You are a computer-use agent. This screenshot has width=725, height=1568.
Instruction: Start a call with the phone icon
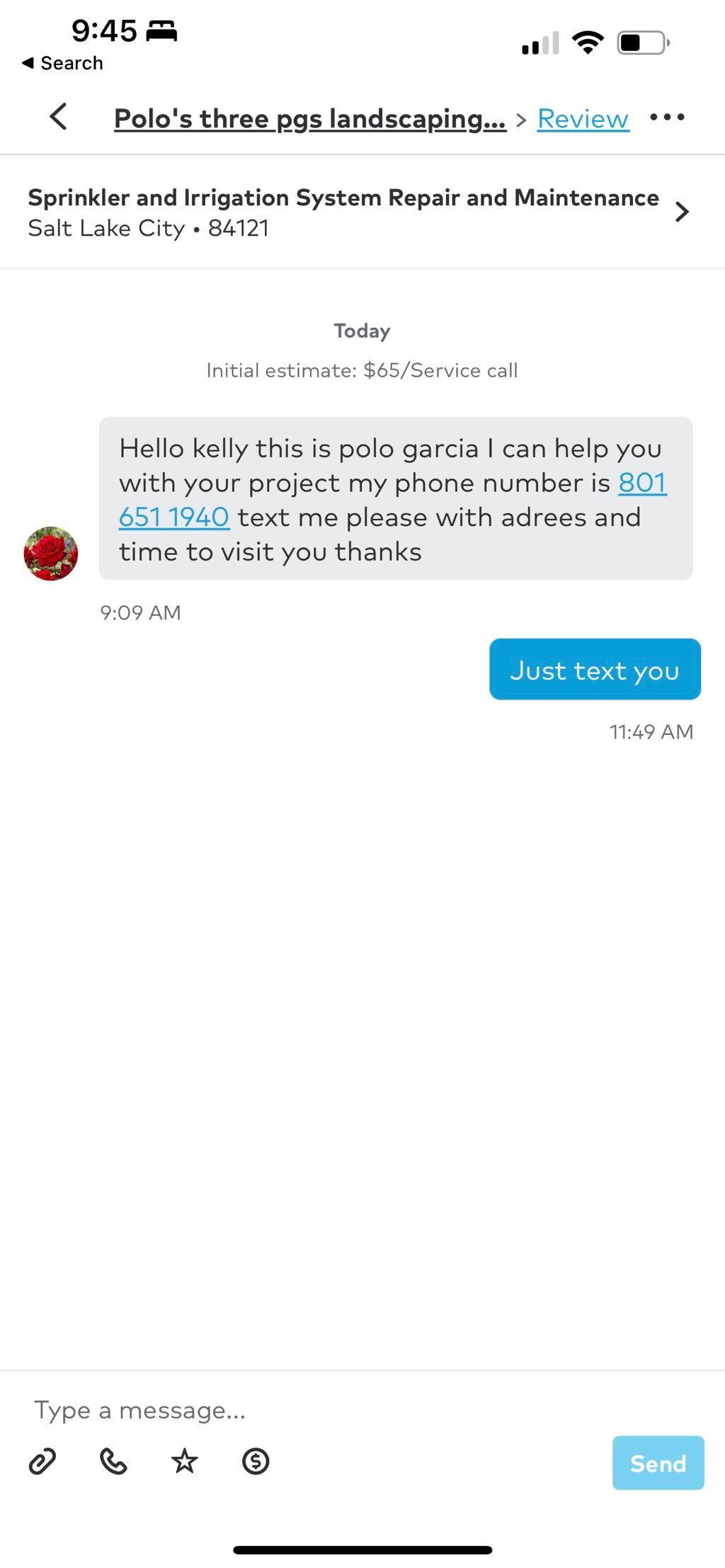113,1461
